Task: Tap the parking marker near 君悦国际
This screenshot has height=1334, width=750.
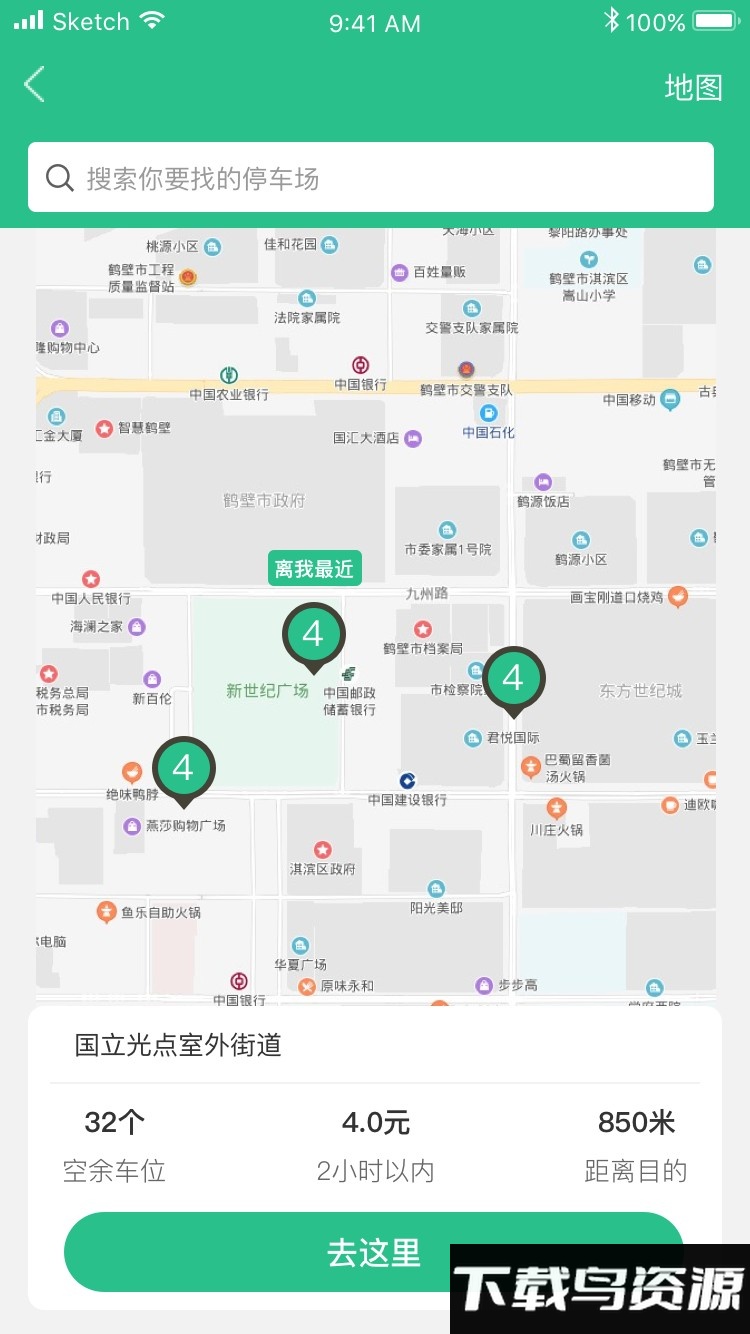Action: [513, 680]
